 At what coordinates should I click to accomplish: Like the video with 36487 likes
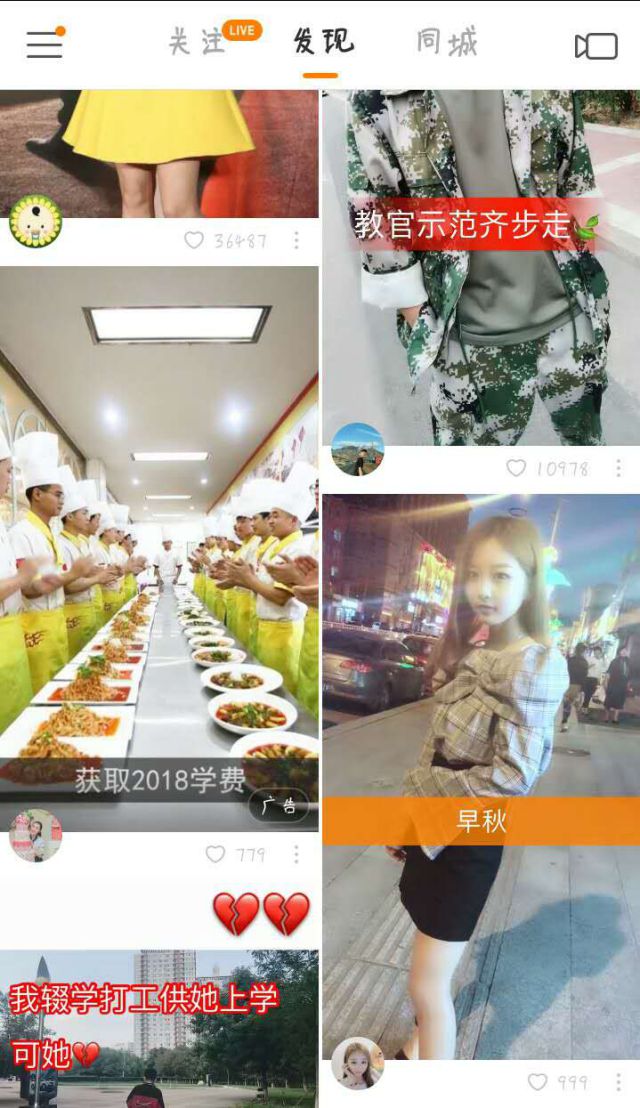click(x=194, y=241)
